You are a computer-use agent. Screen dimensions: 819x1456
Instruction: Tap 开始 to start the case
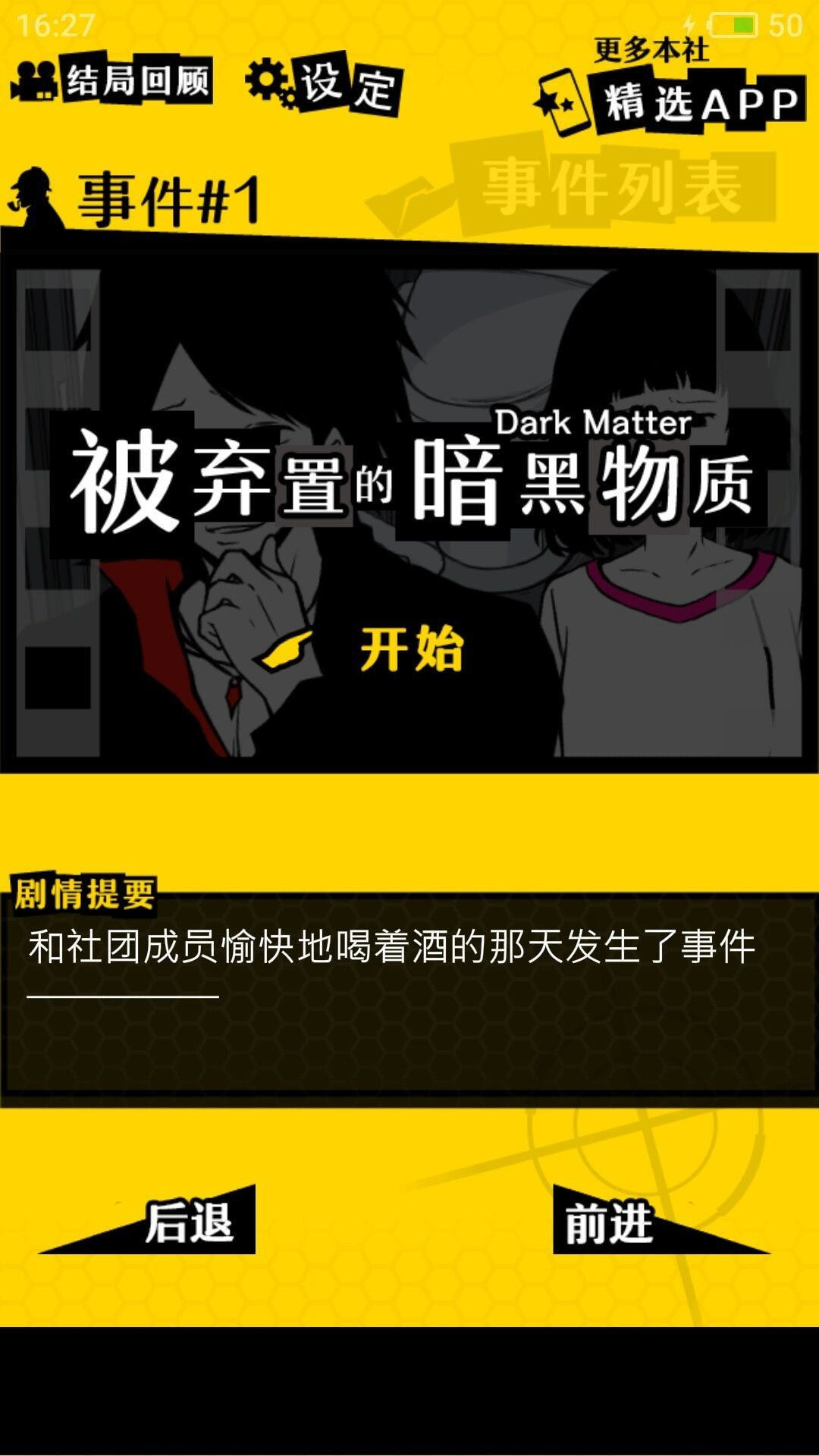point(362,649)
